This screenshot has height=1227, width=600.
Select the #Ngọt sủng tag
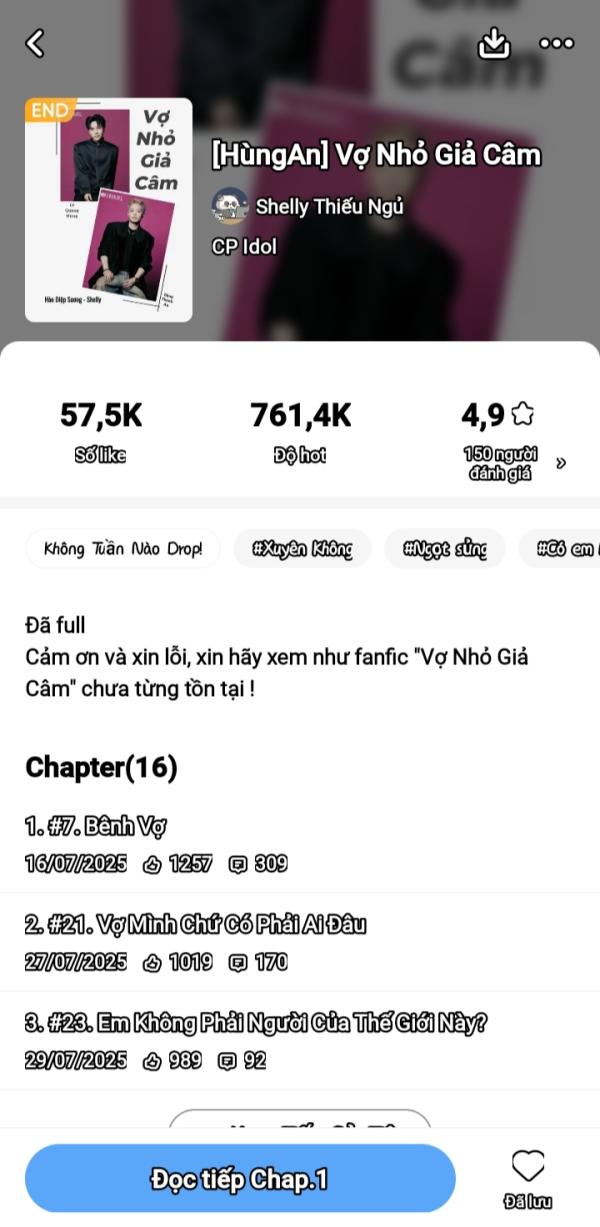pyautogui.click(x=445, y=548)
